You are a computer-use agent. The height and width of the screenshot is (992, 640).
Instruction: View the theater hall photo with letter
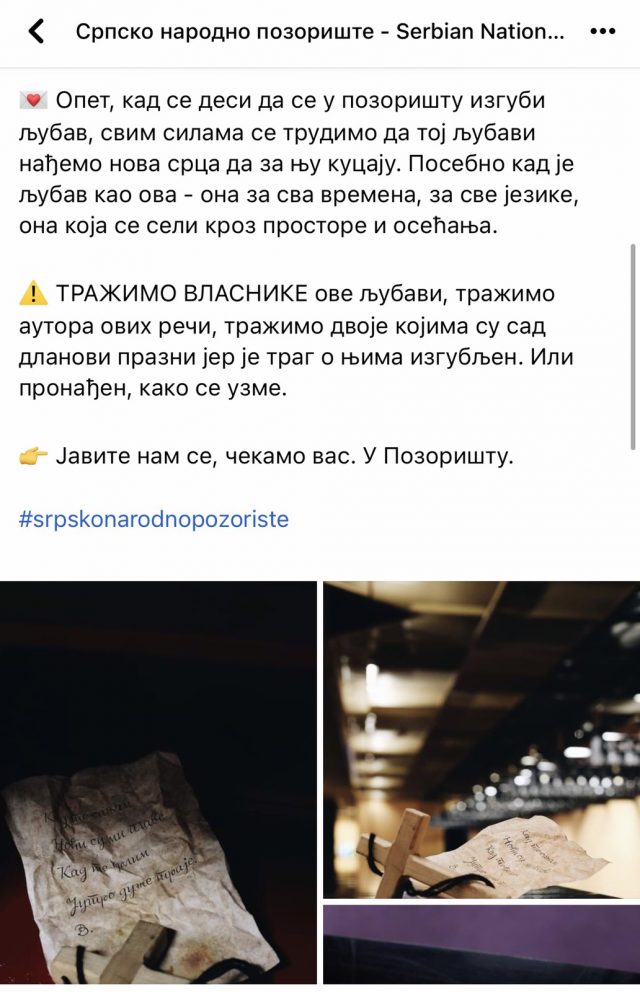tap(481, 739)
